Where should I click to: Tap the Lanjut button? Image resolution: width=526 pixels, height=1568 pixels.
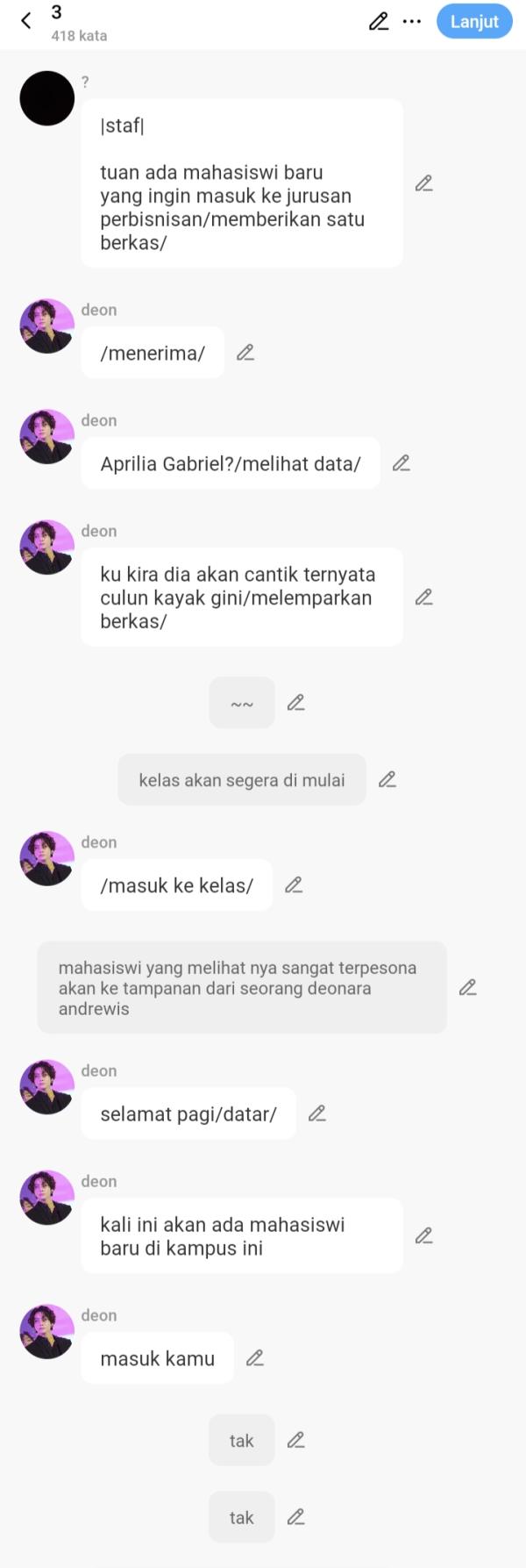coord(474,22)
